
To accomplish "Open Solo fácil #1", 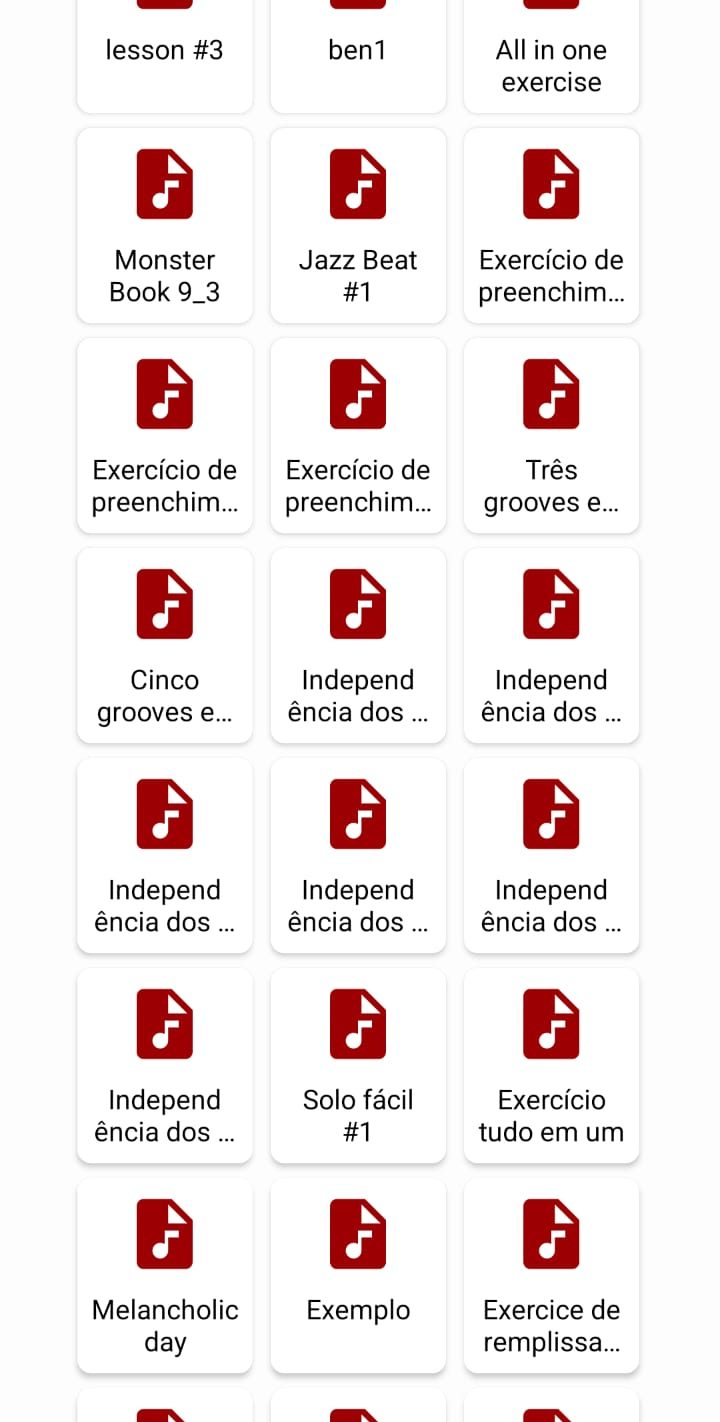I will point(358,1066).
